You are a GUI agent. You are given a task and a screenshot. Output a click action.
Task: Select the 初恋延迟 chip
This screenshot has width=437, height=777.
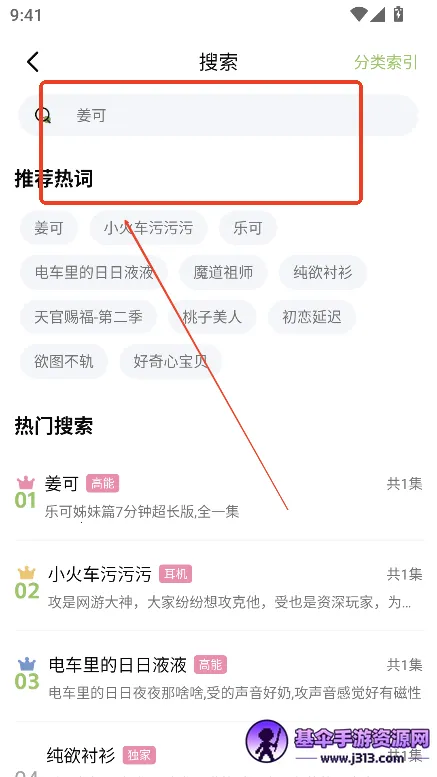click(x=312, y=317)
